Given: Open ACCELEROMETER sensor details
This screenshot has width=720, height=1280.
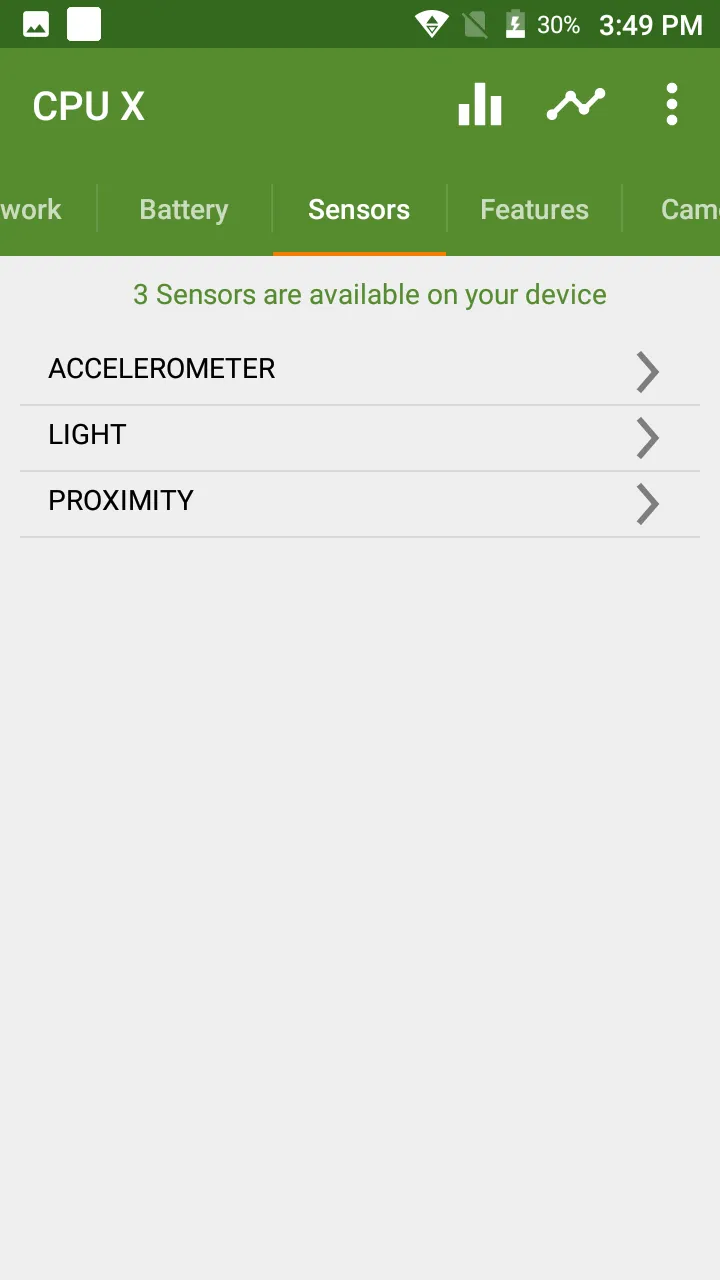Looking at the screenshot, I should click(360, 372).
